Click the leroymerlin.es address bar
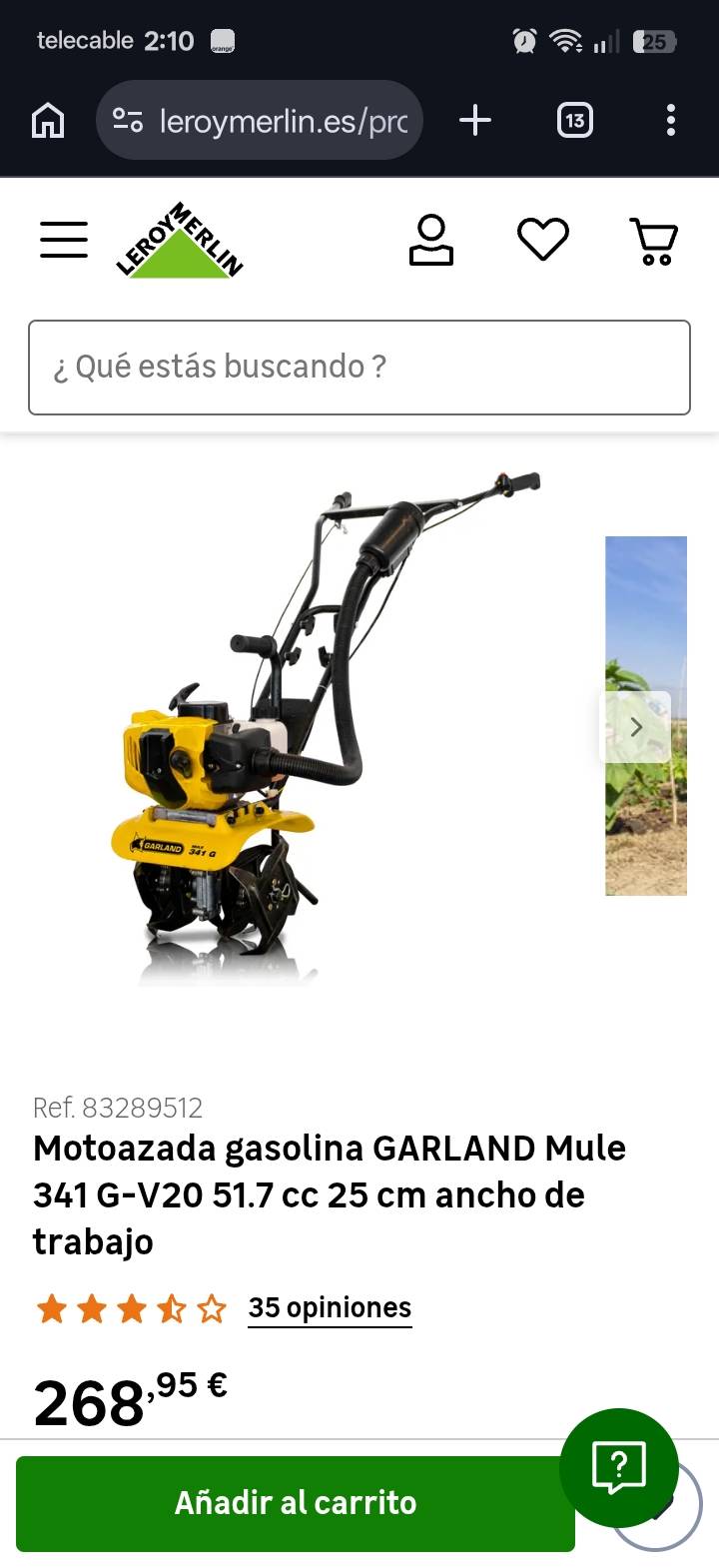 click(x=260, y=120)
